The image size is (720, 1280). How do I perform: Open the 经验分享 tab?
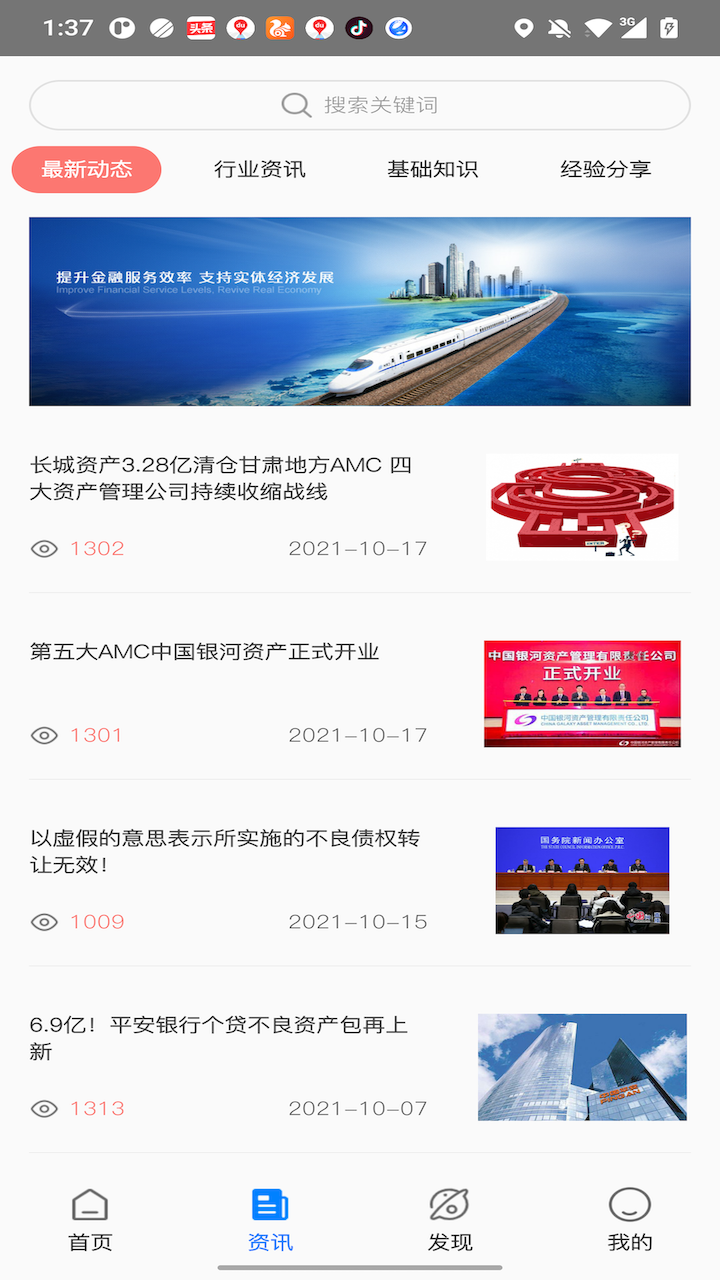tap(606, 169)
